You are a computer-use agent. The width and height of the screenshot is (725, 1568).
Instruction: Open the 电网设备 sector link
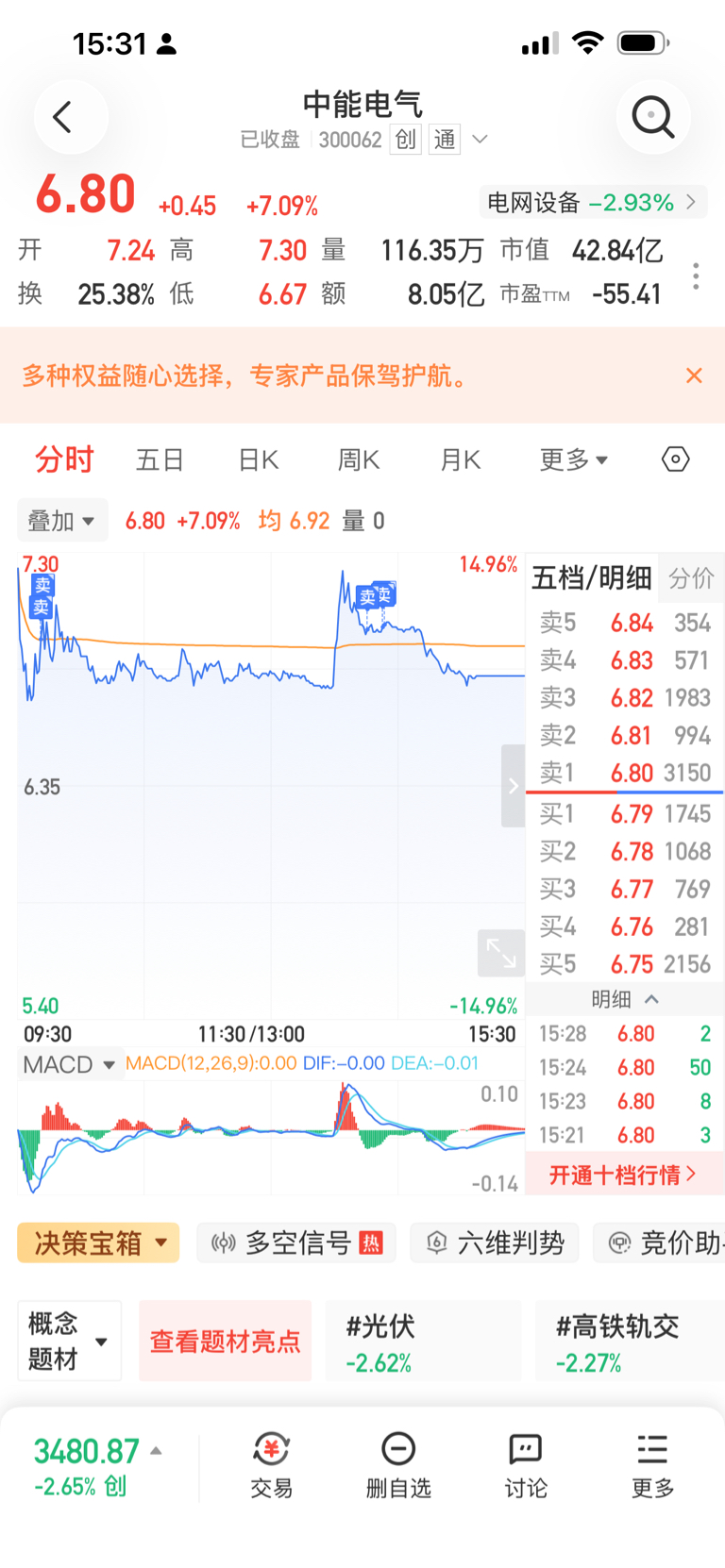click(x=593, y=202)
